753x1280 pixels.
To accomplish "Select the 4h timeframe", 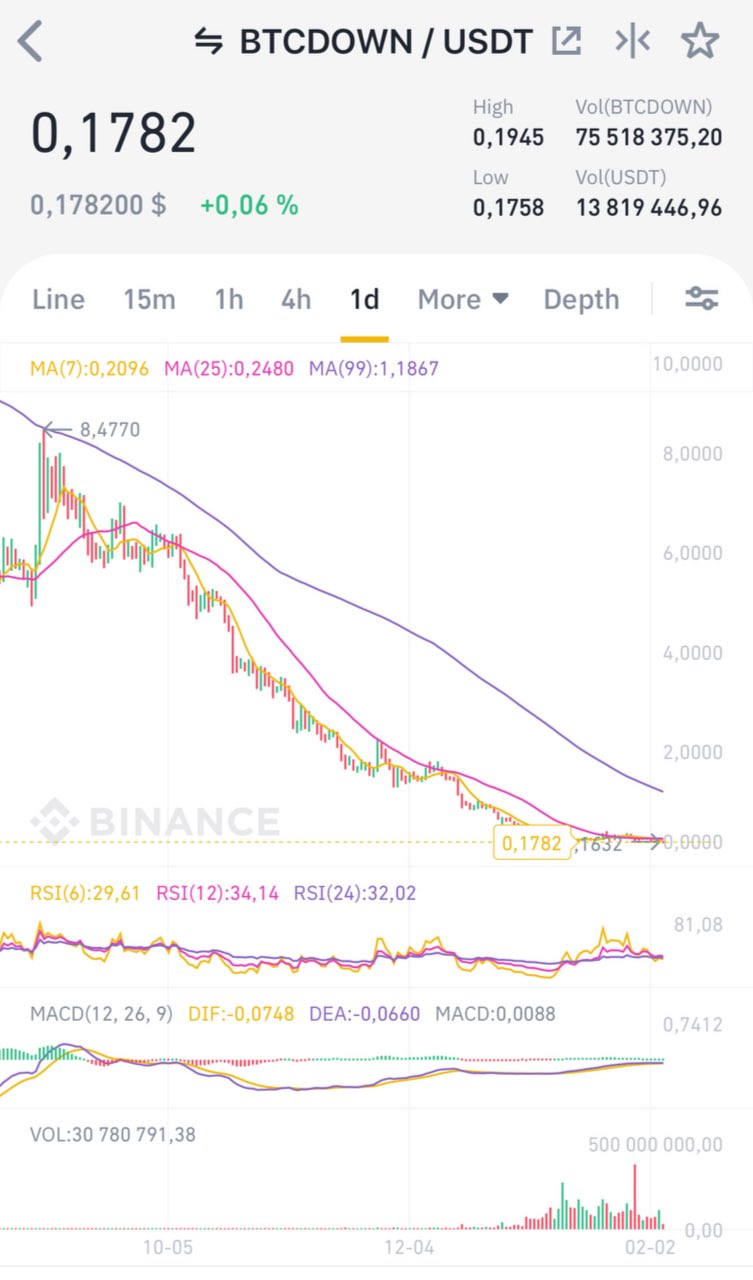I will pyautogui.click(x=296, y=299).
